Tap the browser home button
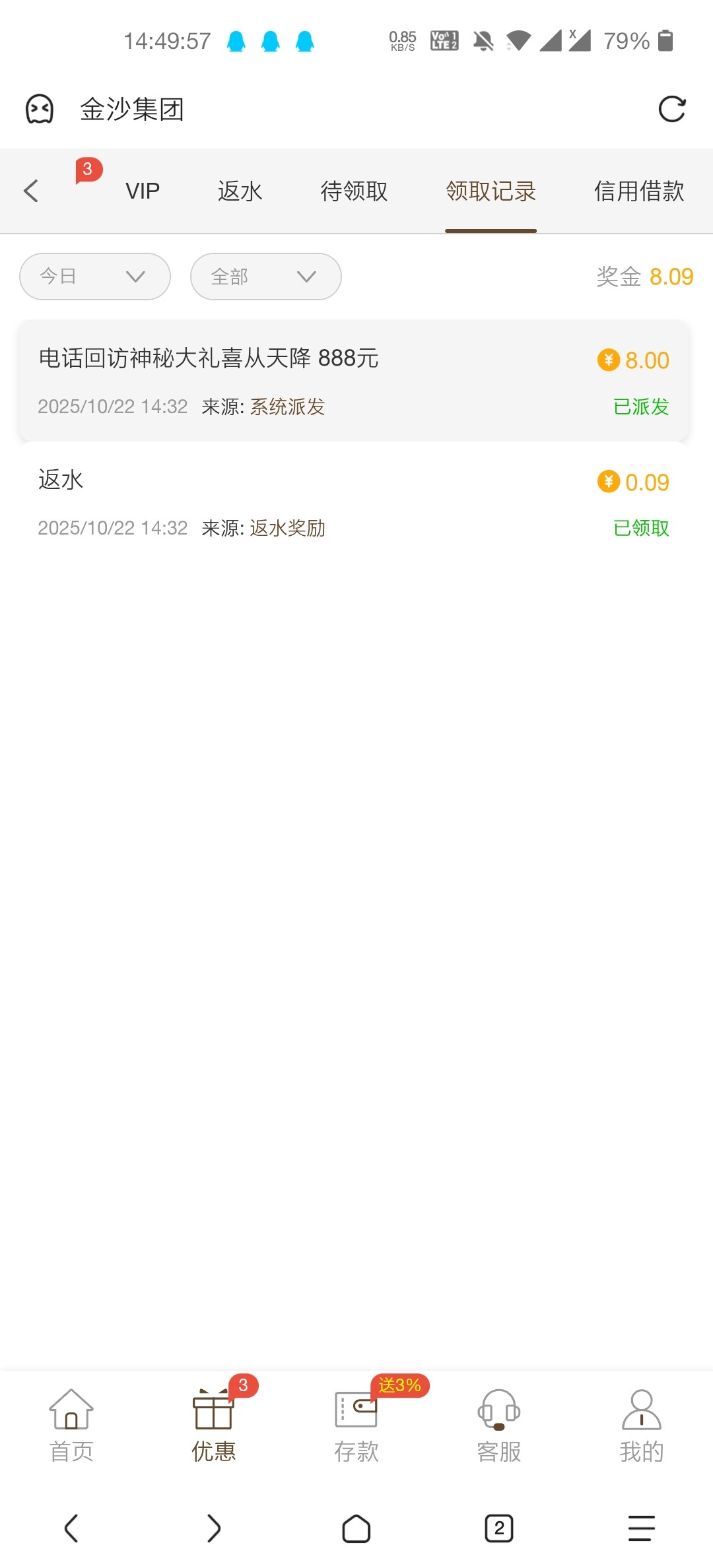Image resolution: width=713 pixels, height=1568 pixels. pyautogui.click(x=356, y=1528)
